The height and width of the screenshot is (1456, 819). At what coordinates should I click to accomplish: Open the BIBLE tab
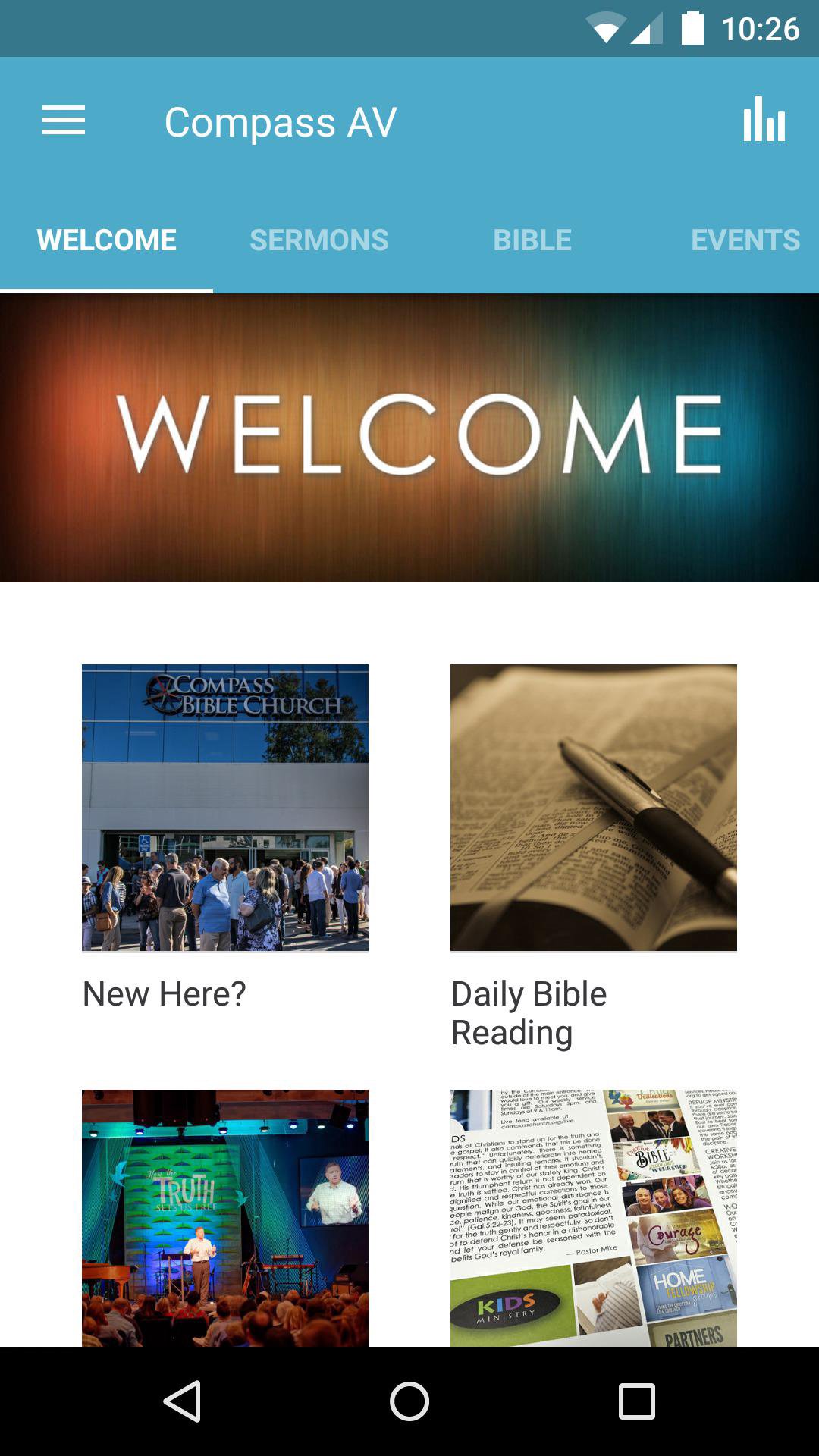coord(532,239)
